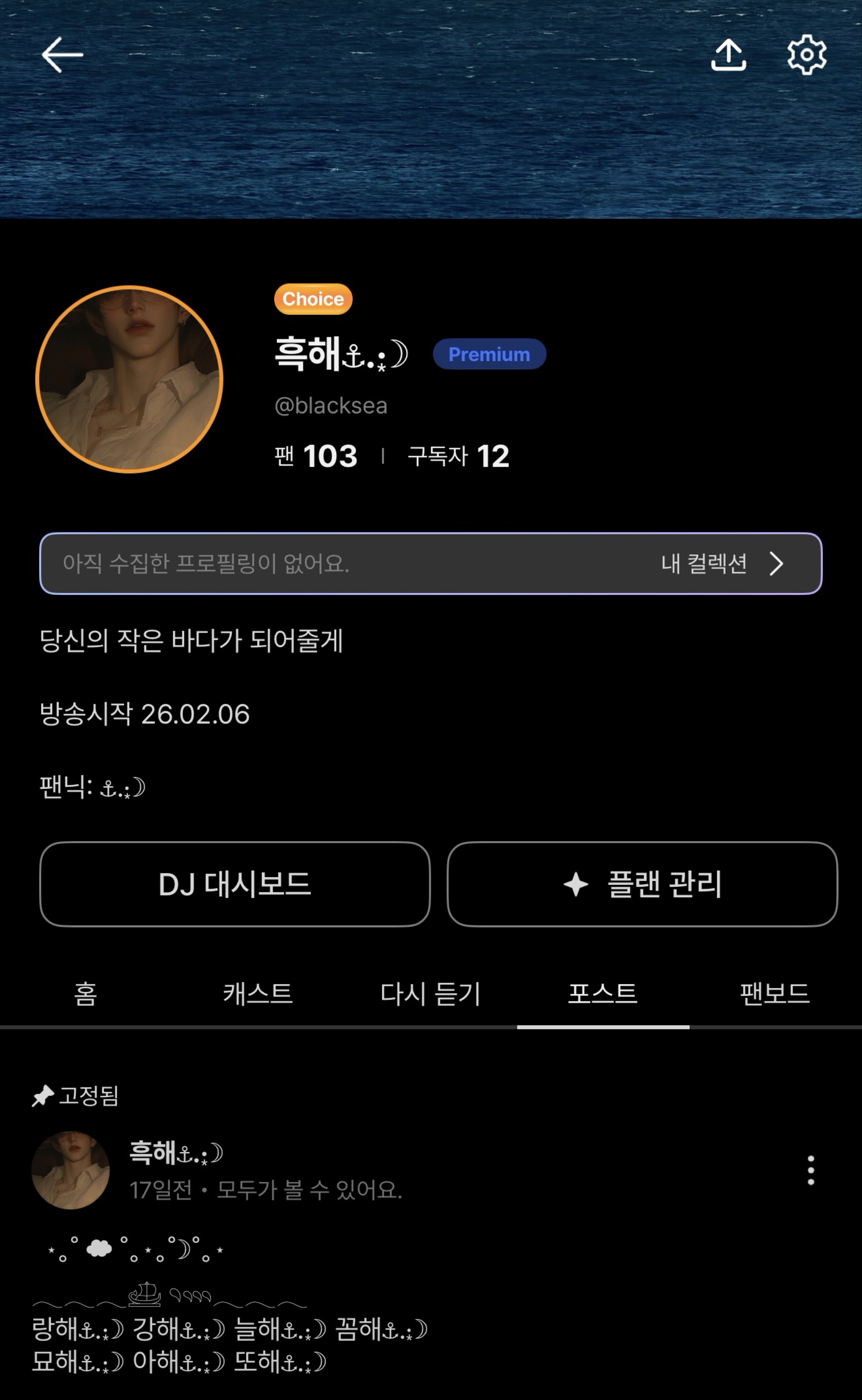This screenshot has height=1400, width=862.
Task: Open the DJ 대시보드 button
Action: pos(234,884)
